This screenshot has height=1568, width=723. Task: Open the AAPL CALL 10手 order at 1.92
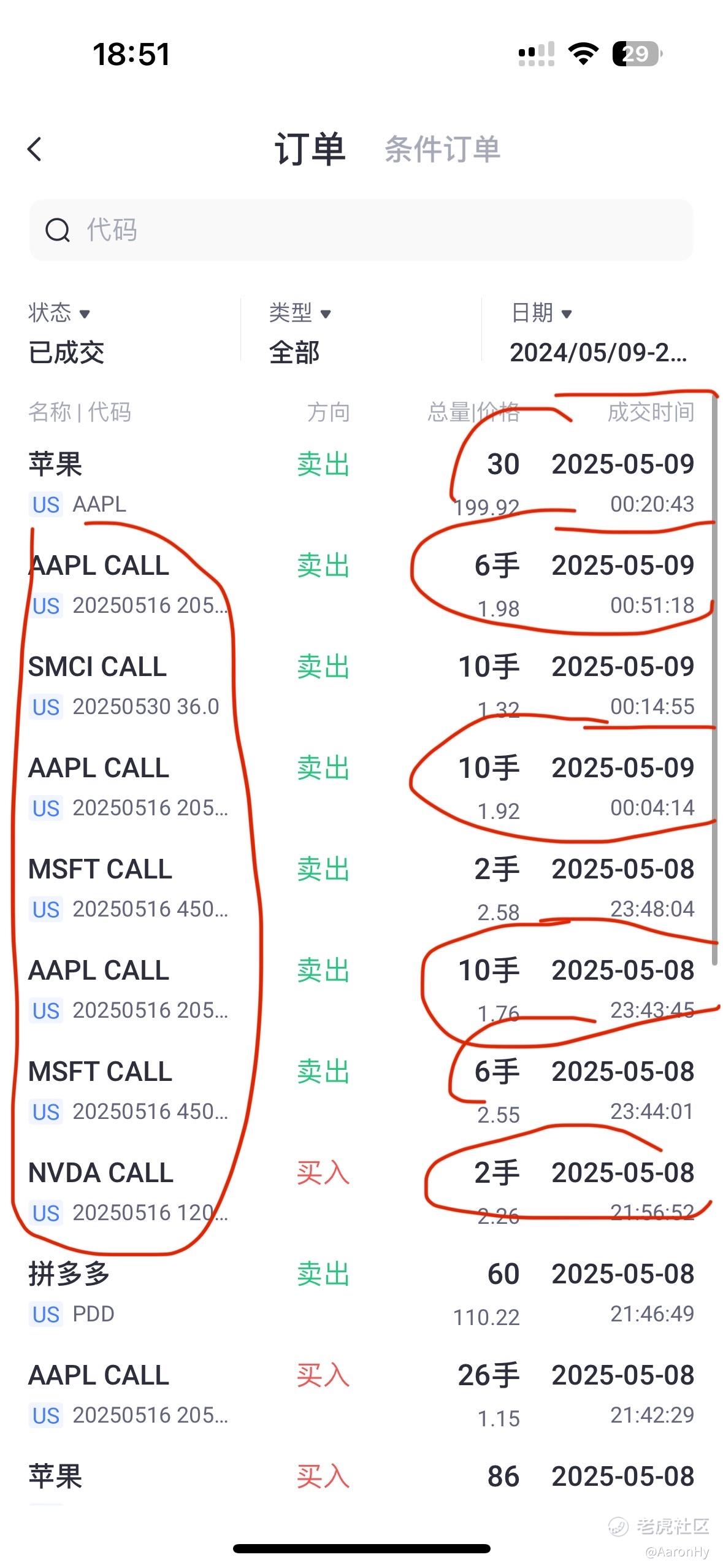(x=361, y=787)
